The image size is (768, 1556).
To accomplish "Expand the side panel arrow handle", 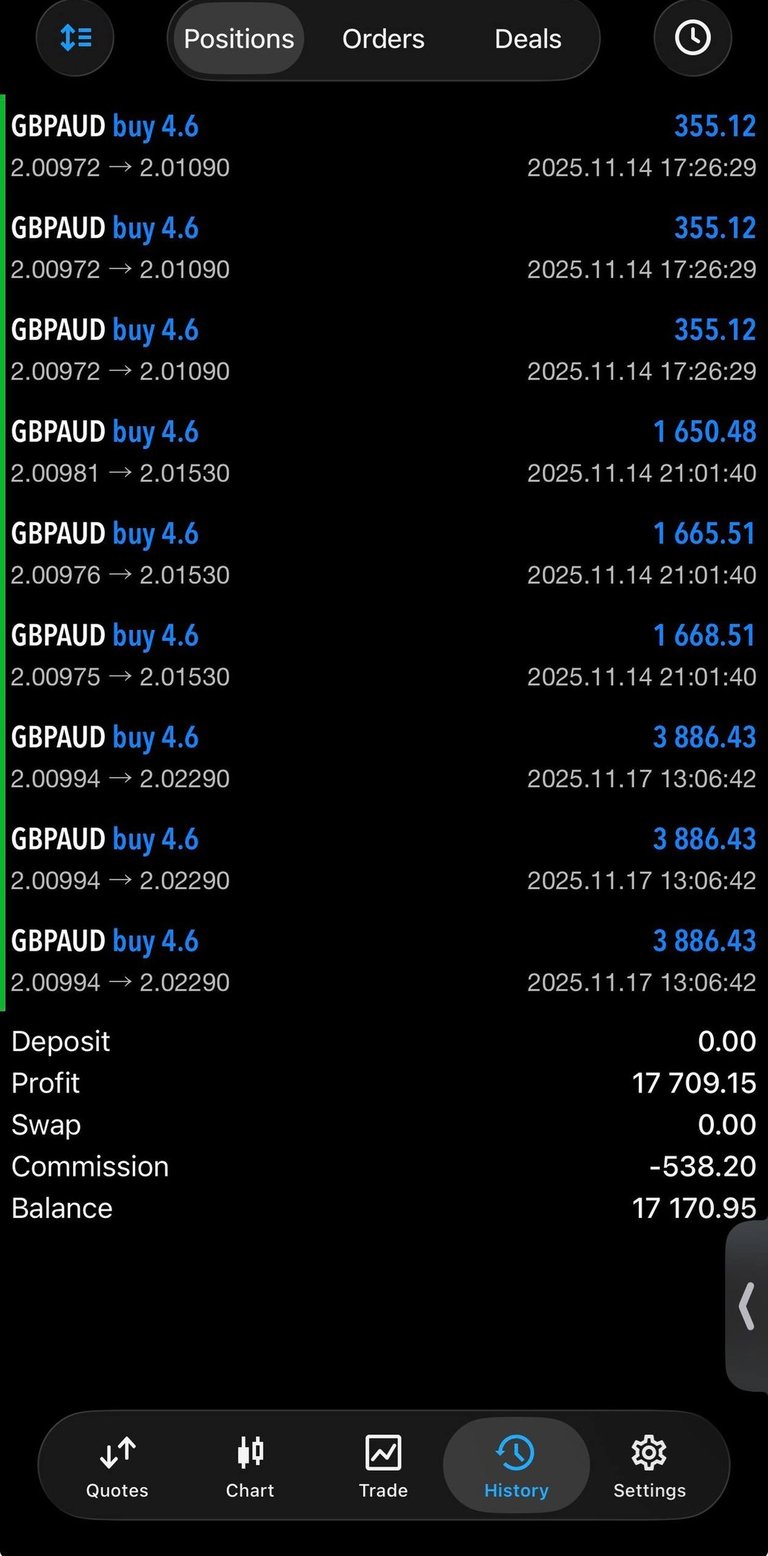I will (x=746, y=1306).
